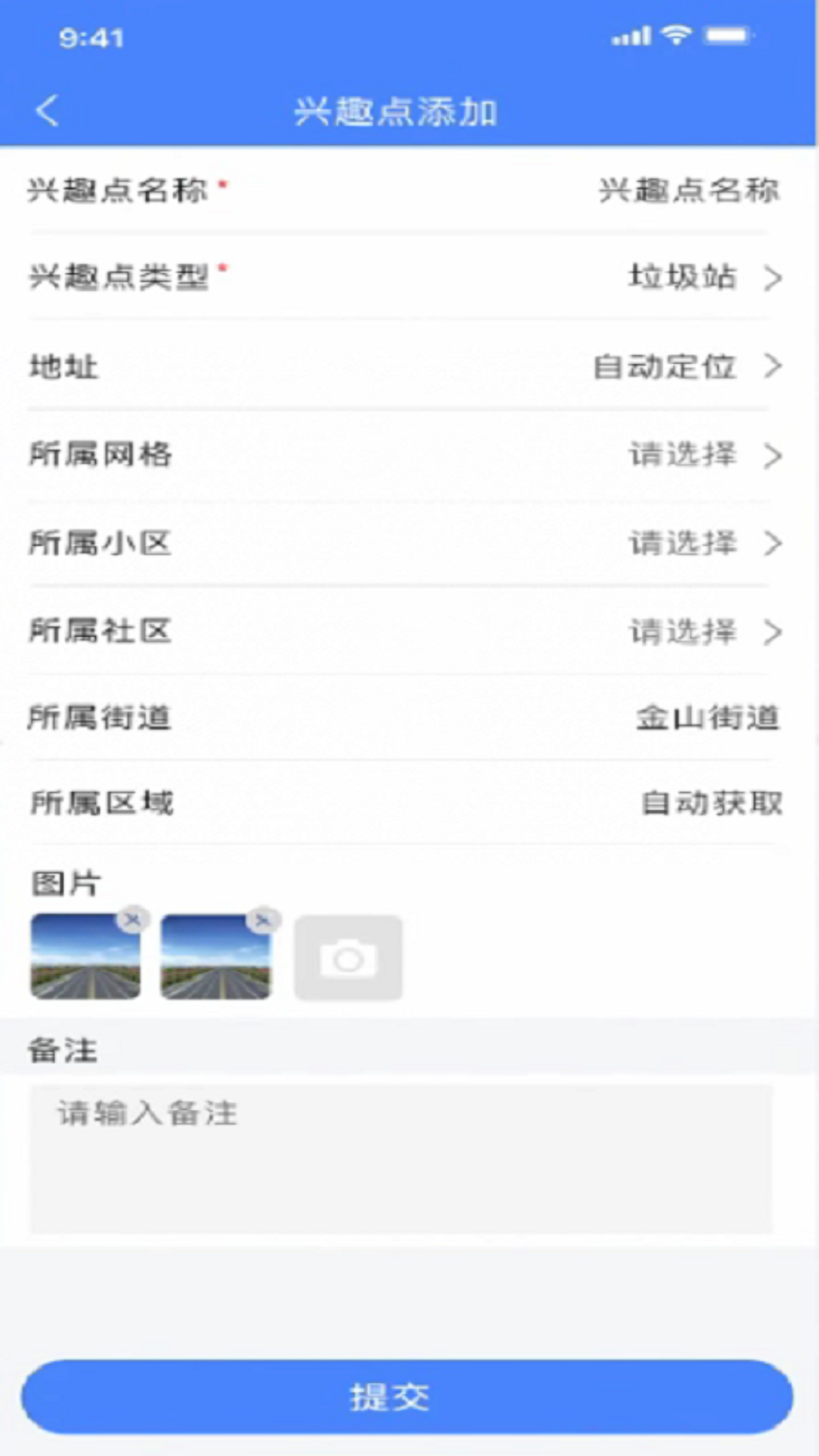
Task: Open the camera icon to add a new photo
Action: point(347,957)
